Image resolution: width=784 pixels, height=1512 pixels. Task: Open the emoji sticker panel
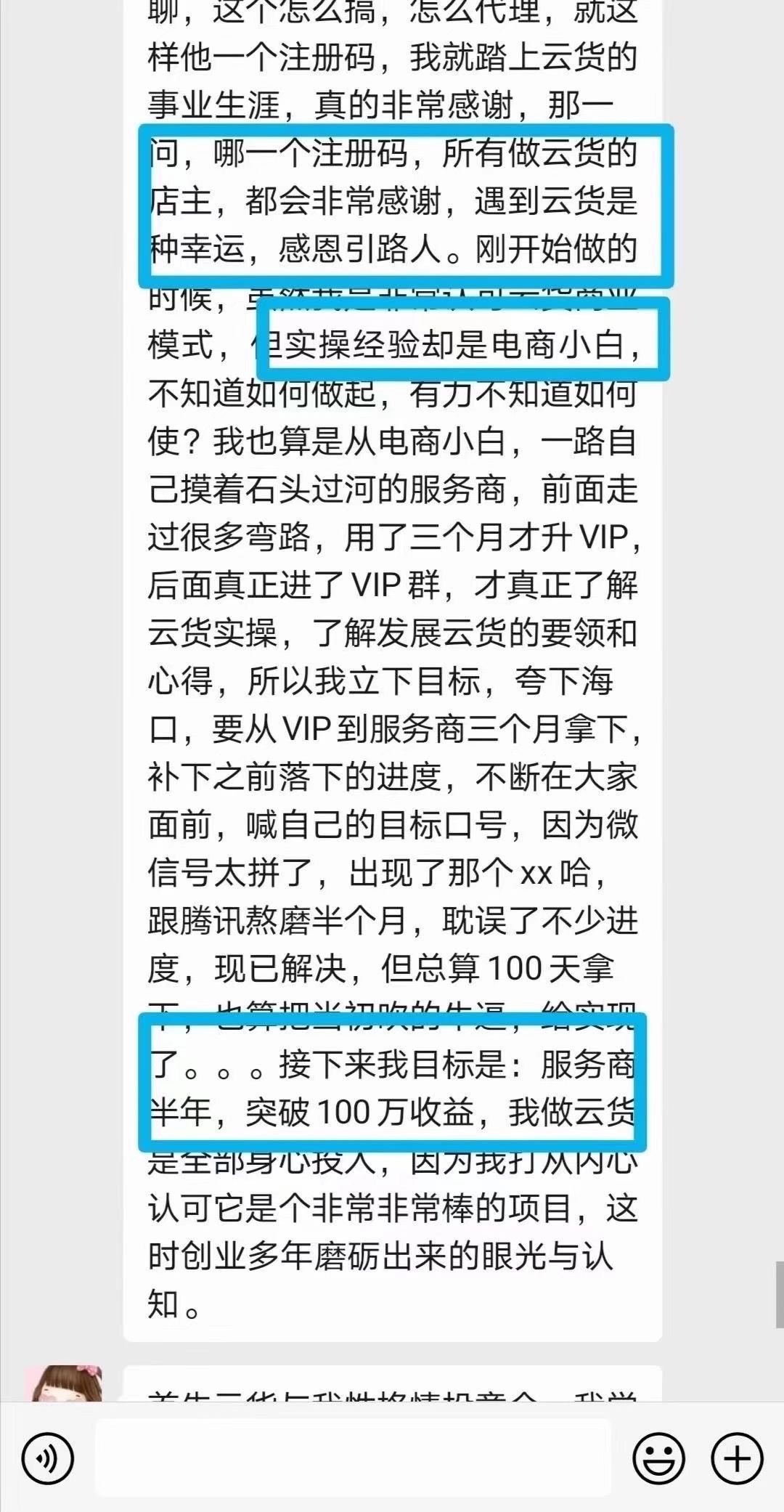click(658, 1458)
